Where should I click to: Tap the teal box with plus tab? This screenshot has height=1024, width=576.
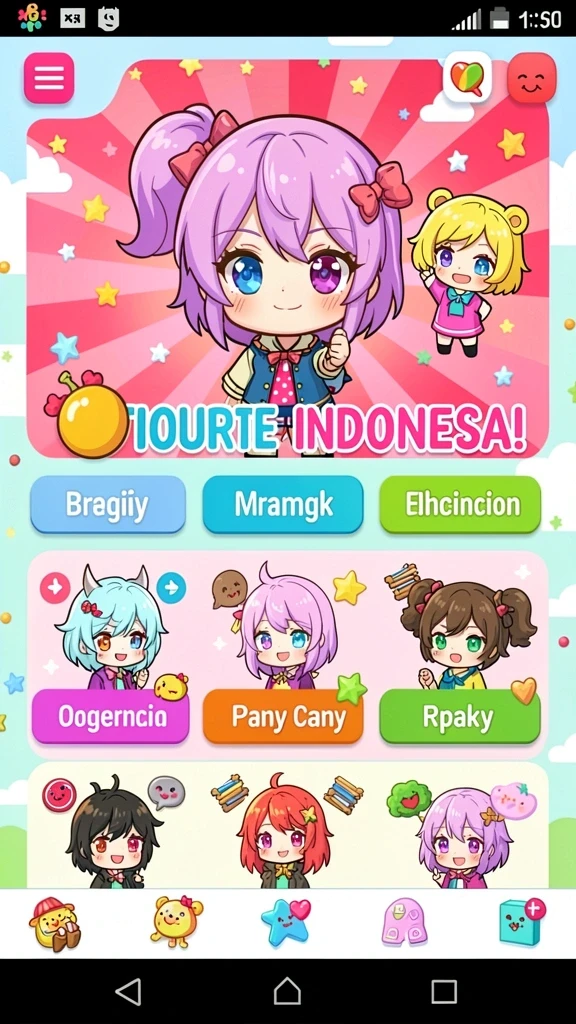click(522, 921)
